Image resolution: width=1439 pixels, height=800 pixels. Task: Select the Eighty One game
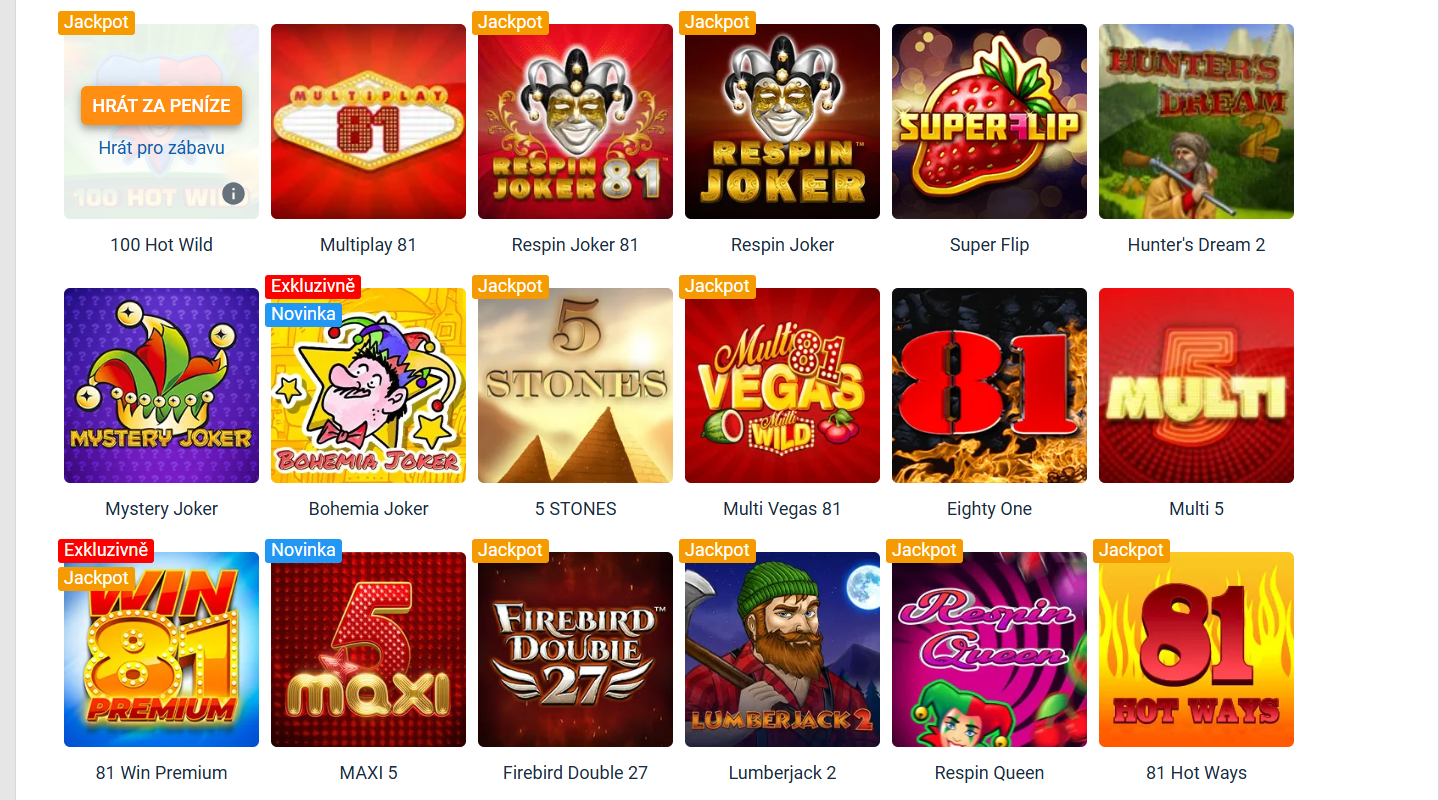(x=989, y=386)
